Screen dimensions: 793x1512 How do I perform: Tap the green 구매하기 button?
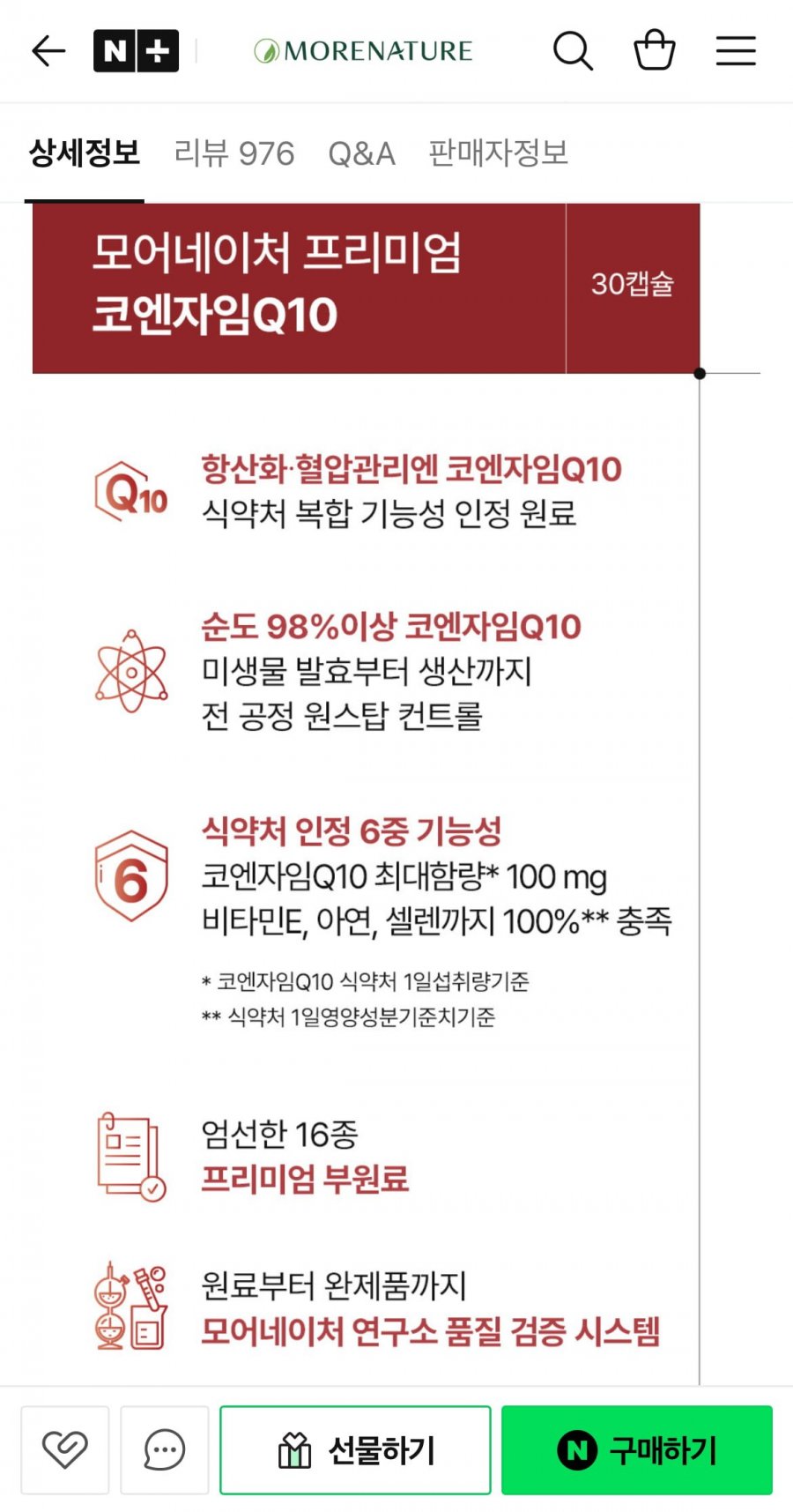(x=637, y=1449)
